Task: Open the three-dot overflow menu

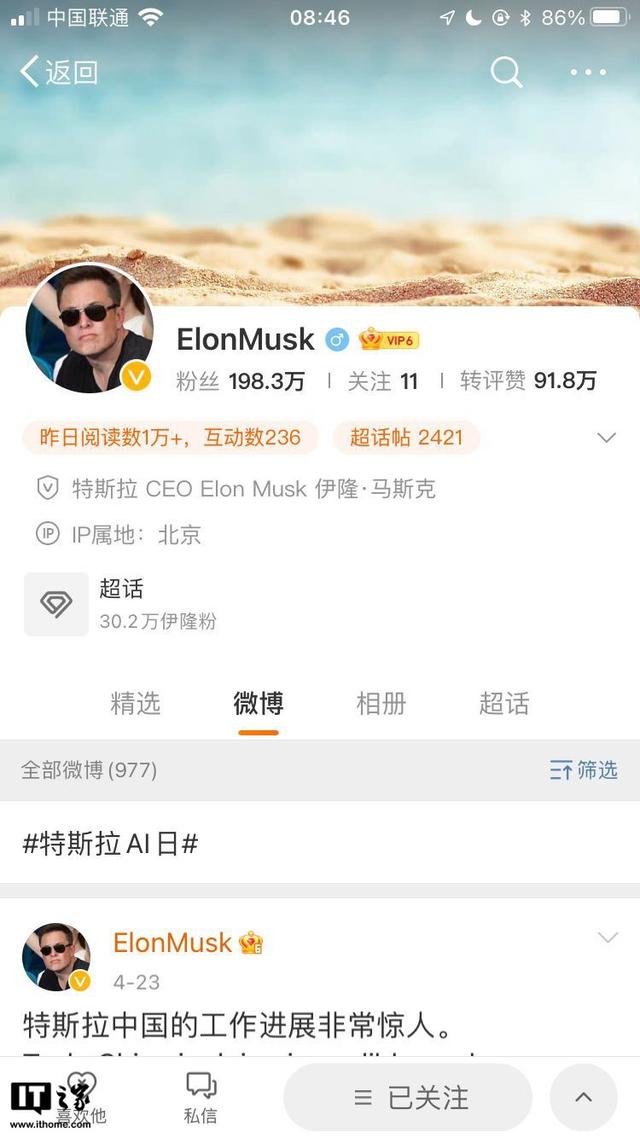Action: 588,72
